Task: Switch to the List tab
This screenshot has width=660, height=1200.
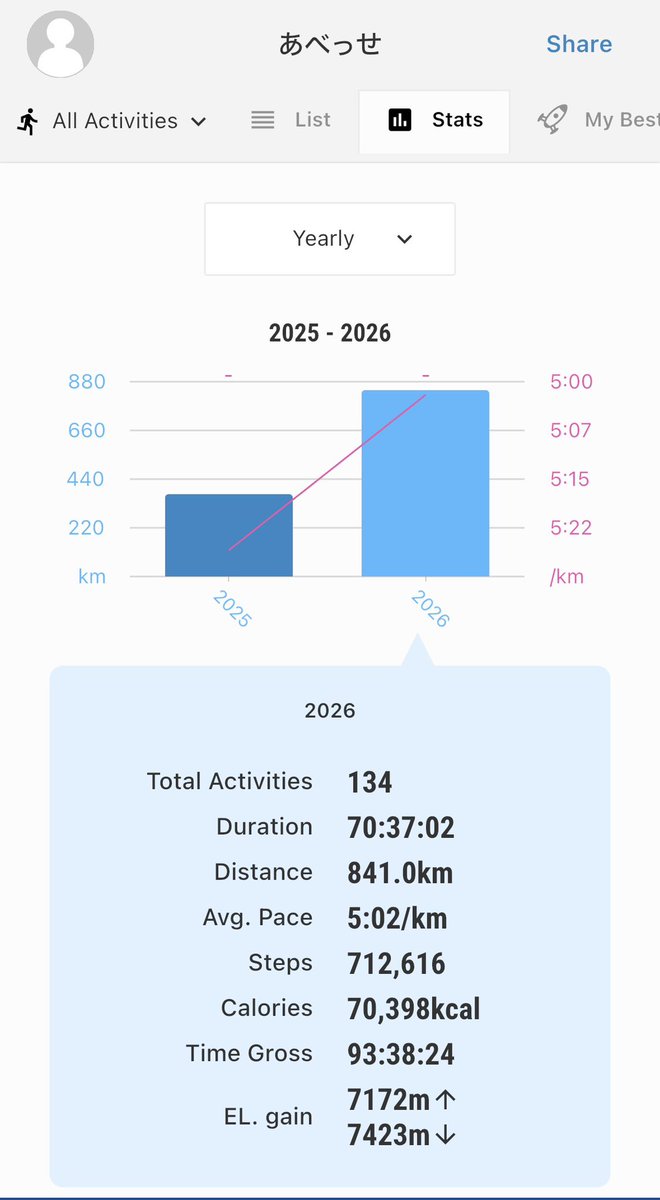Action: (x=291, y=120)
